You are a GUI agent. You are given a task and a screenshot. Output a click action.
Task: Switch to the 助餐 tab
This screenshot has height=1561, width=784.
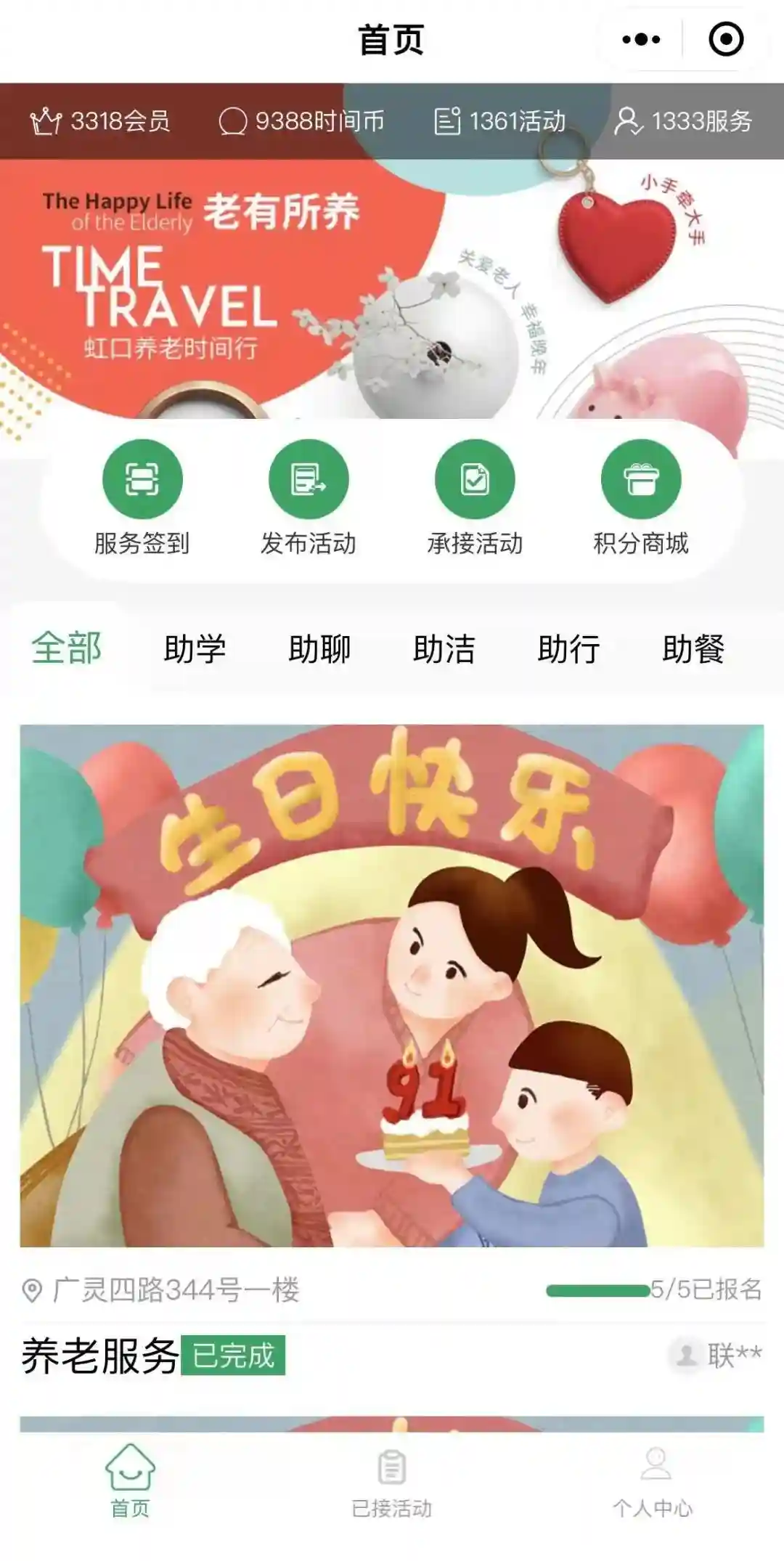click(693, 648)
